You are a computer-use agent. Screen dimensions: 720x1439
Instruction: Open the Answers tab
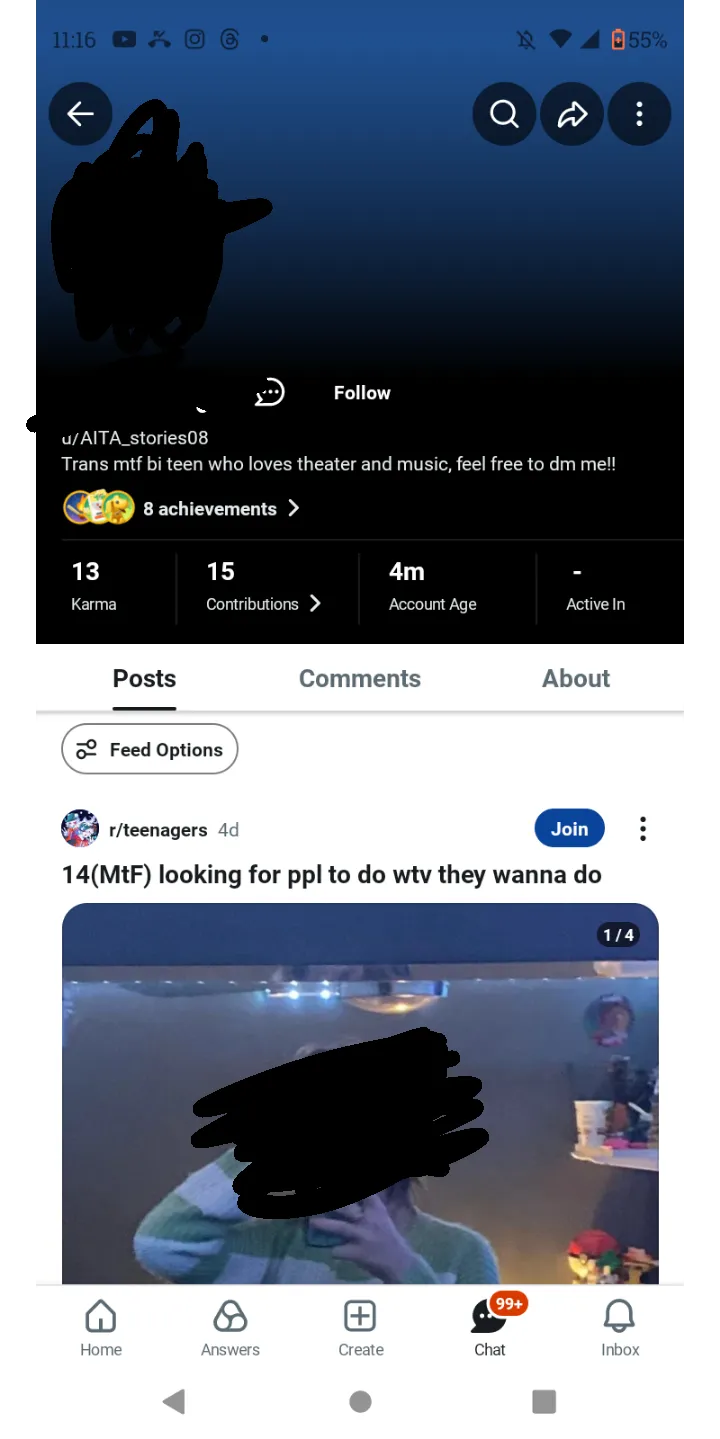230,1327
